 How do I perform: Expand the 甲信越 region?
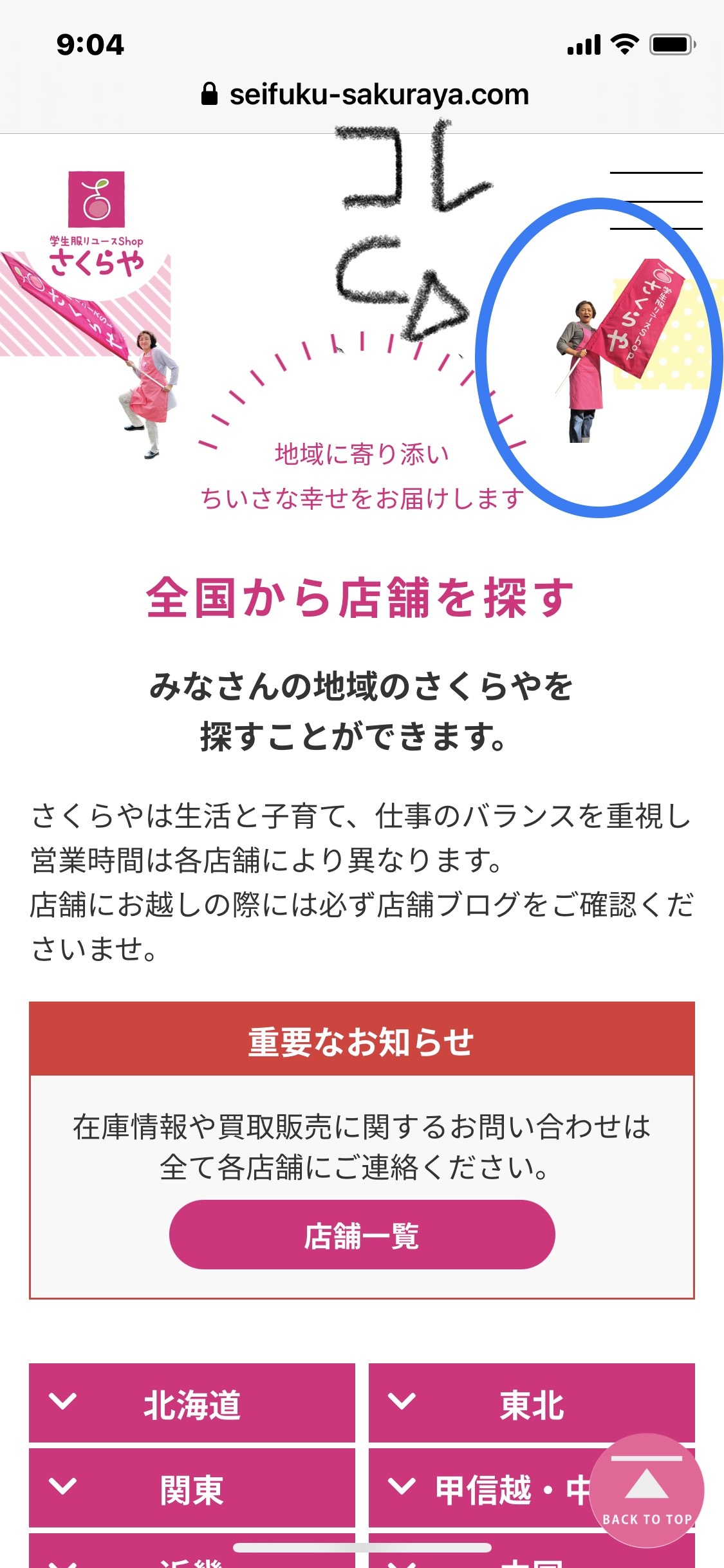tap(483, 1488)
